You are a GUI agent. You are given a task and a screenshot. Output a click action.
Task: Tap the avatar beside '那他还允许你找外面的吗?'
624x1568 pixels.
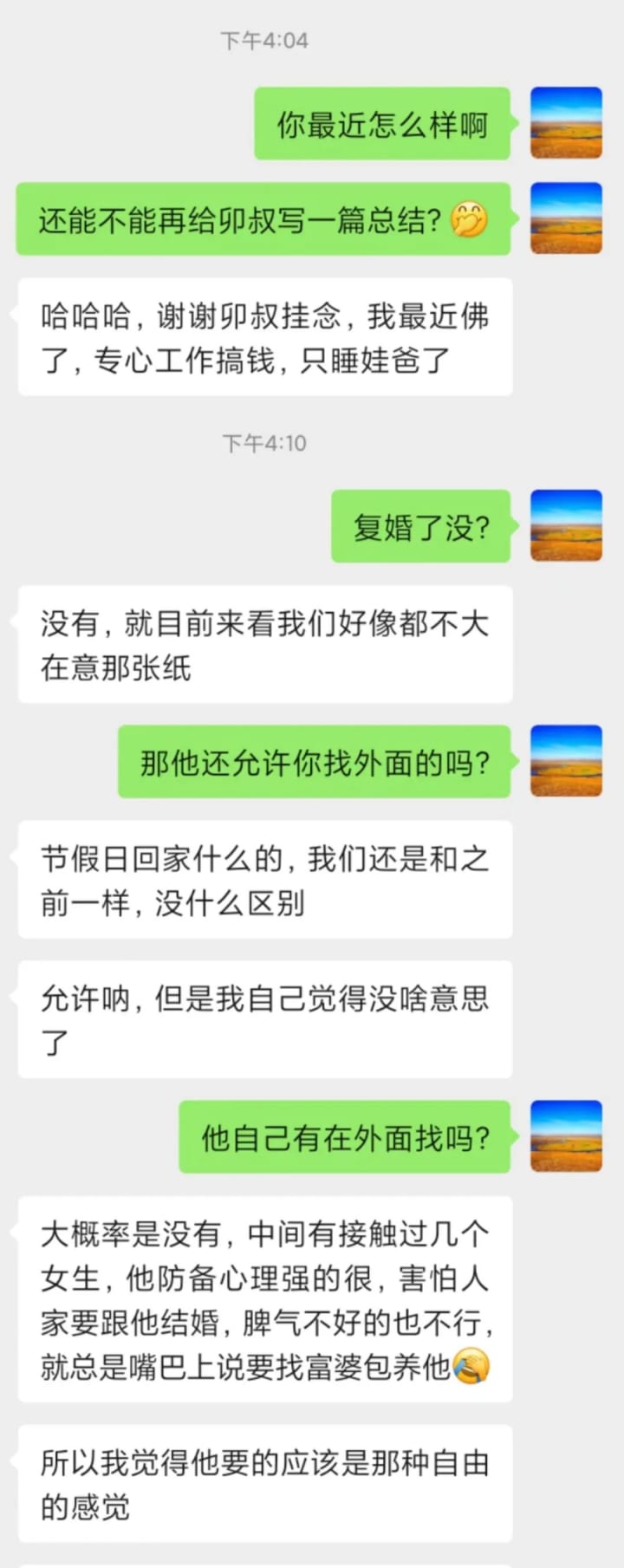(x=566, y=761)
